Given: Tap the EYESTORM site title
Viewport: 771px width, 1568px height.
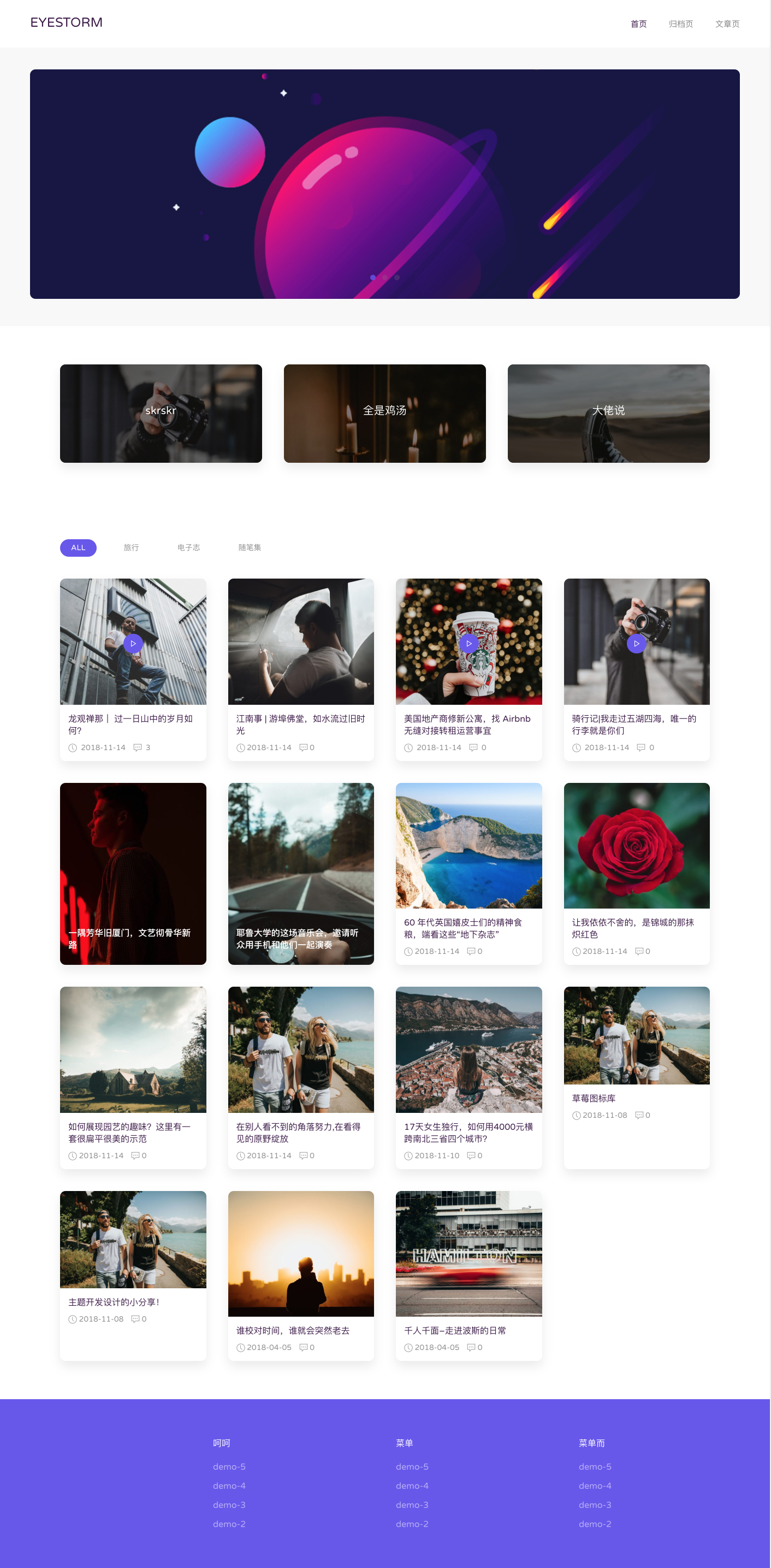Looking at the screenshot, I should (x=66, y=22).
